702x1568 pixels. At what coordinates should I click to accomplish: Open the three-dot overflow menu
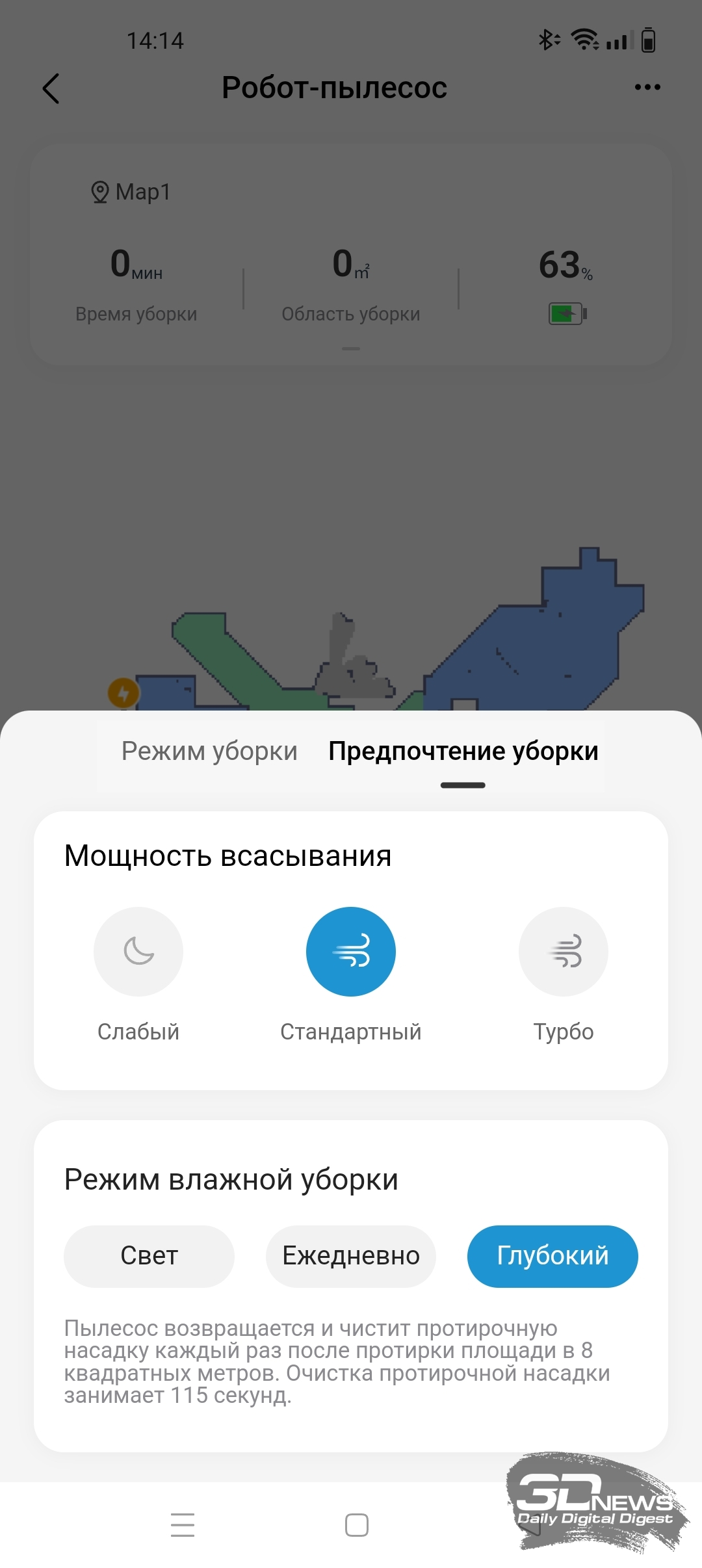coord(647,87)
